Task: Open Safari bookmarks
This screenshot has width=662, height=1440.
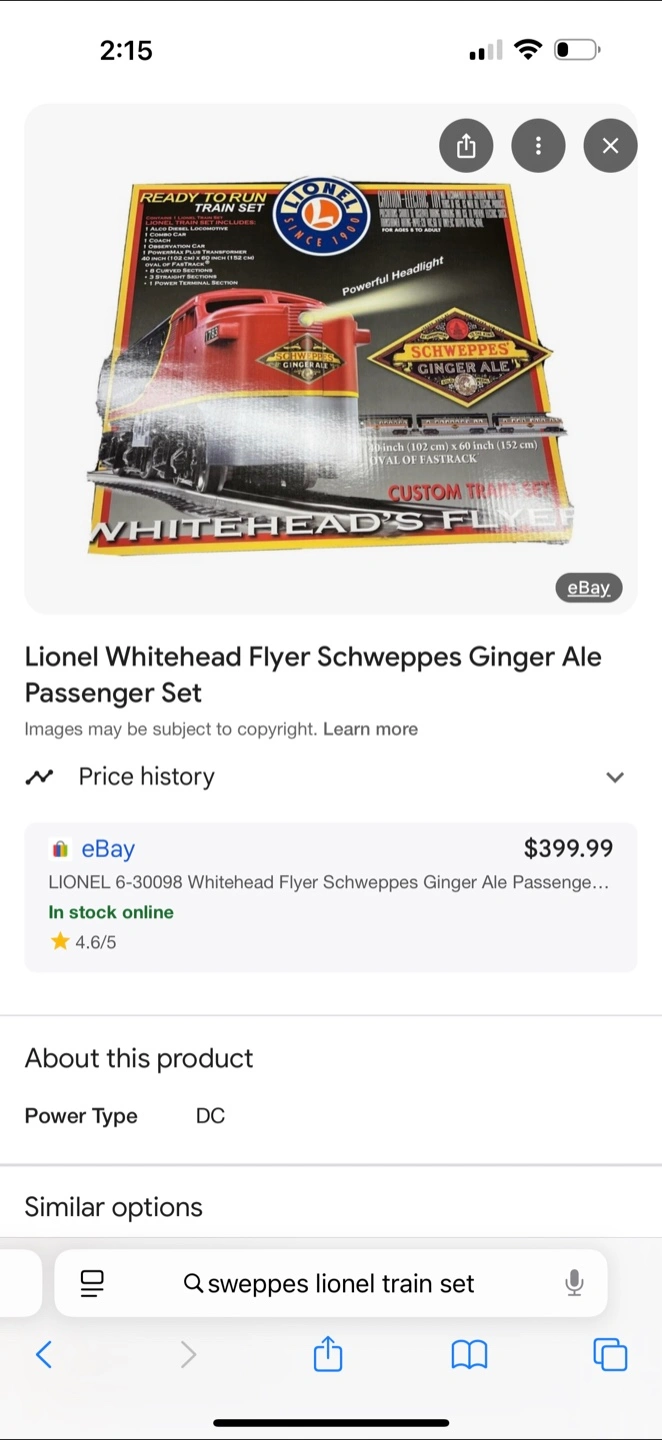Action: point(469,1355)
